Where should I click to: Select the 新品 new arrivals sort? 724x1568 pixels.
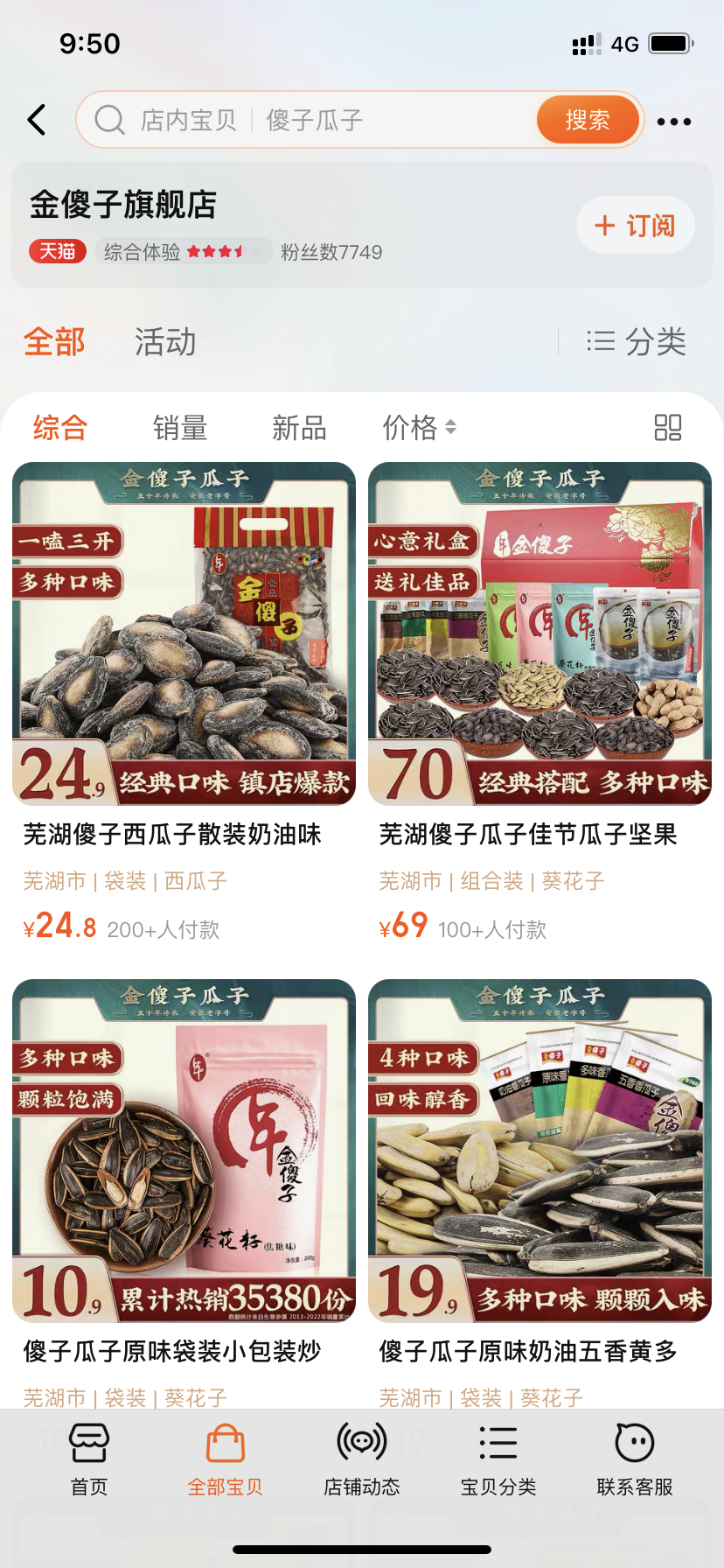tap(298, 427)
